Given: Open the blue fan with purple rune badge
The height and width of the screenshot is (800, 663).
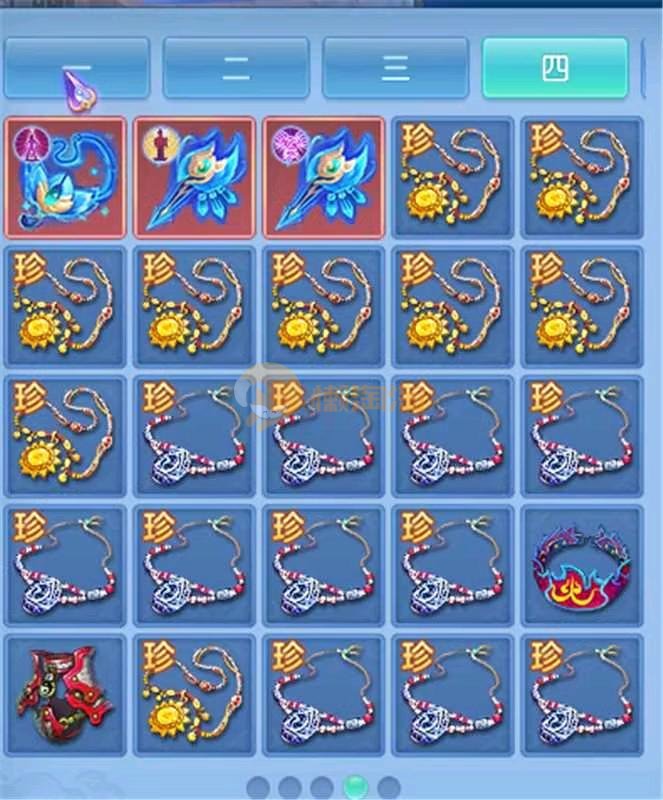Looking at the screenshot, I should [323, 177].
